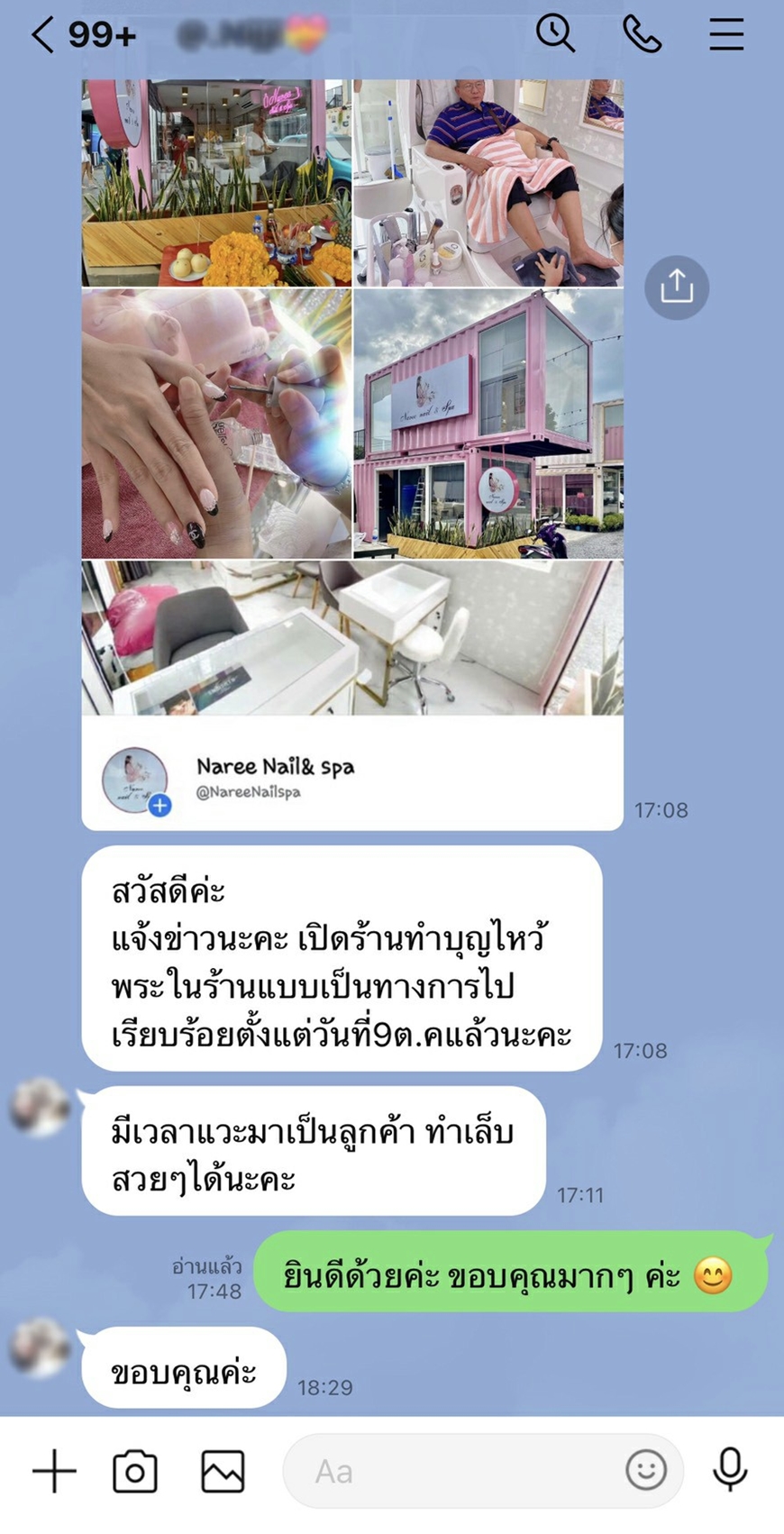Open the photo gallery picker
Viewport: 784px width, 1534px height.
click(x=223, y=1472)
